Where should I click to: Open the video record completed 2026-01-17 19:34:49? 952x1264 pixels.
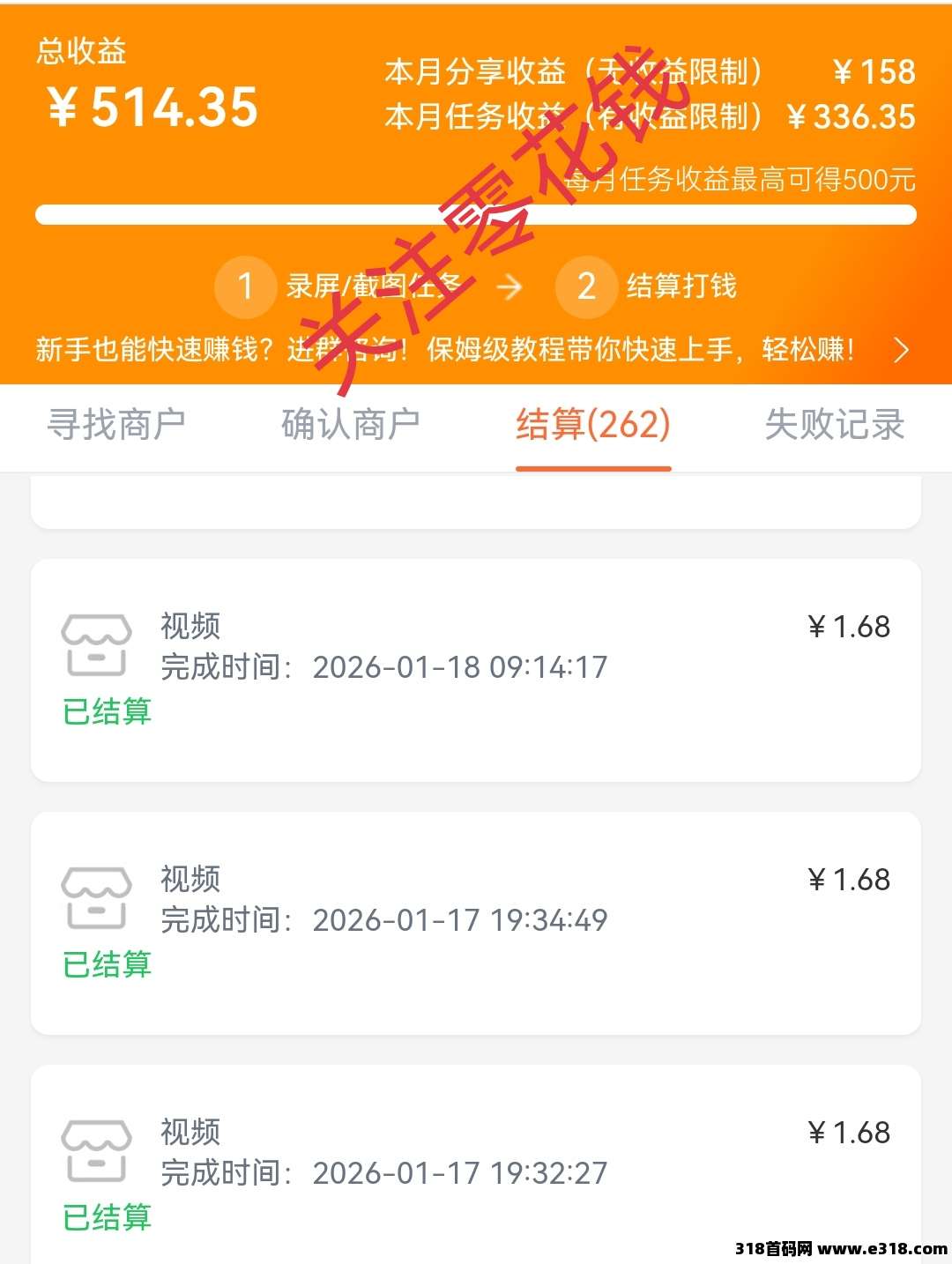tap(476, 922)
